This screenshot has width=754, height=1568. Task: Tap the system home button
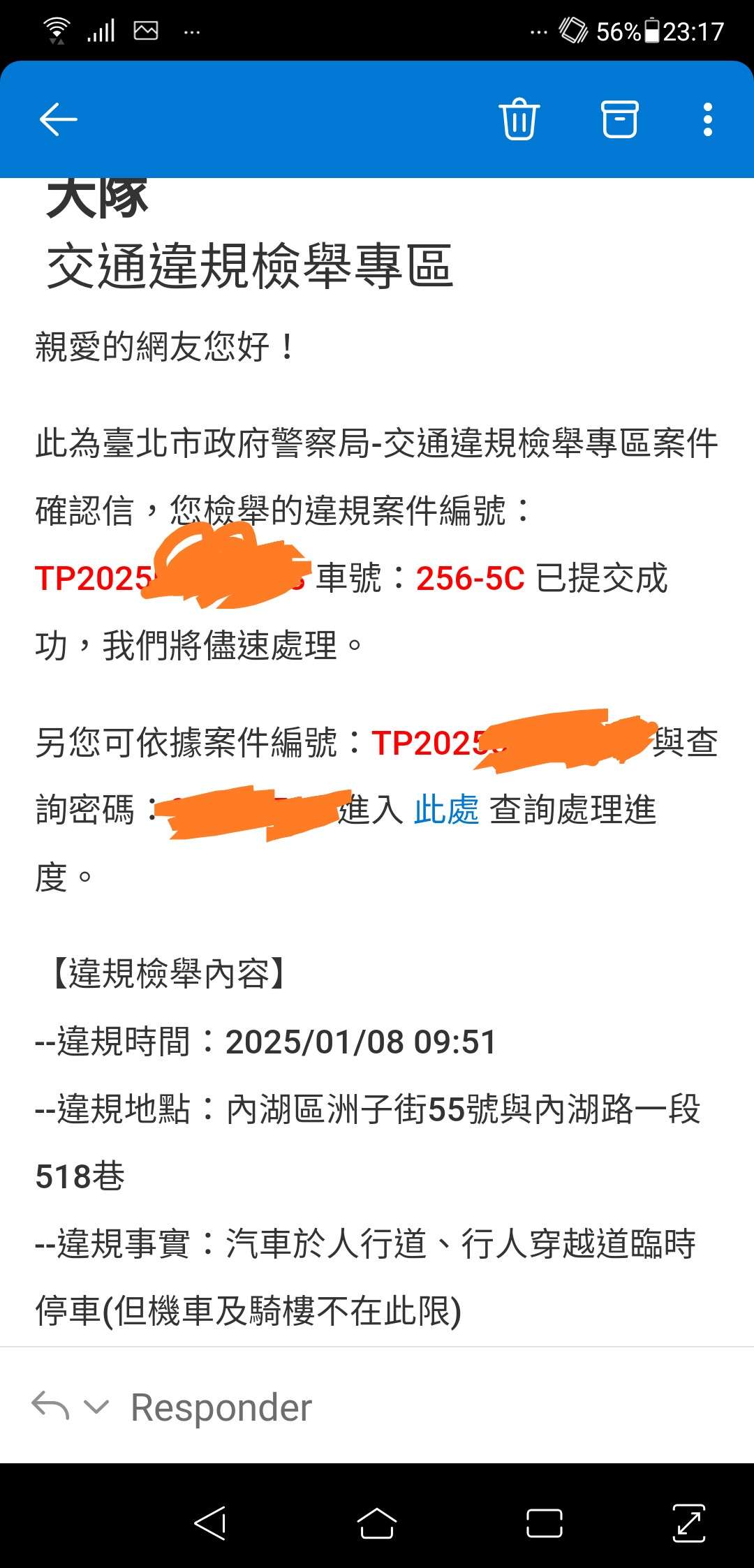click(376, 1523)
